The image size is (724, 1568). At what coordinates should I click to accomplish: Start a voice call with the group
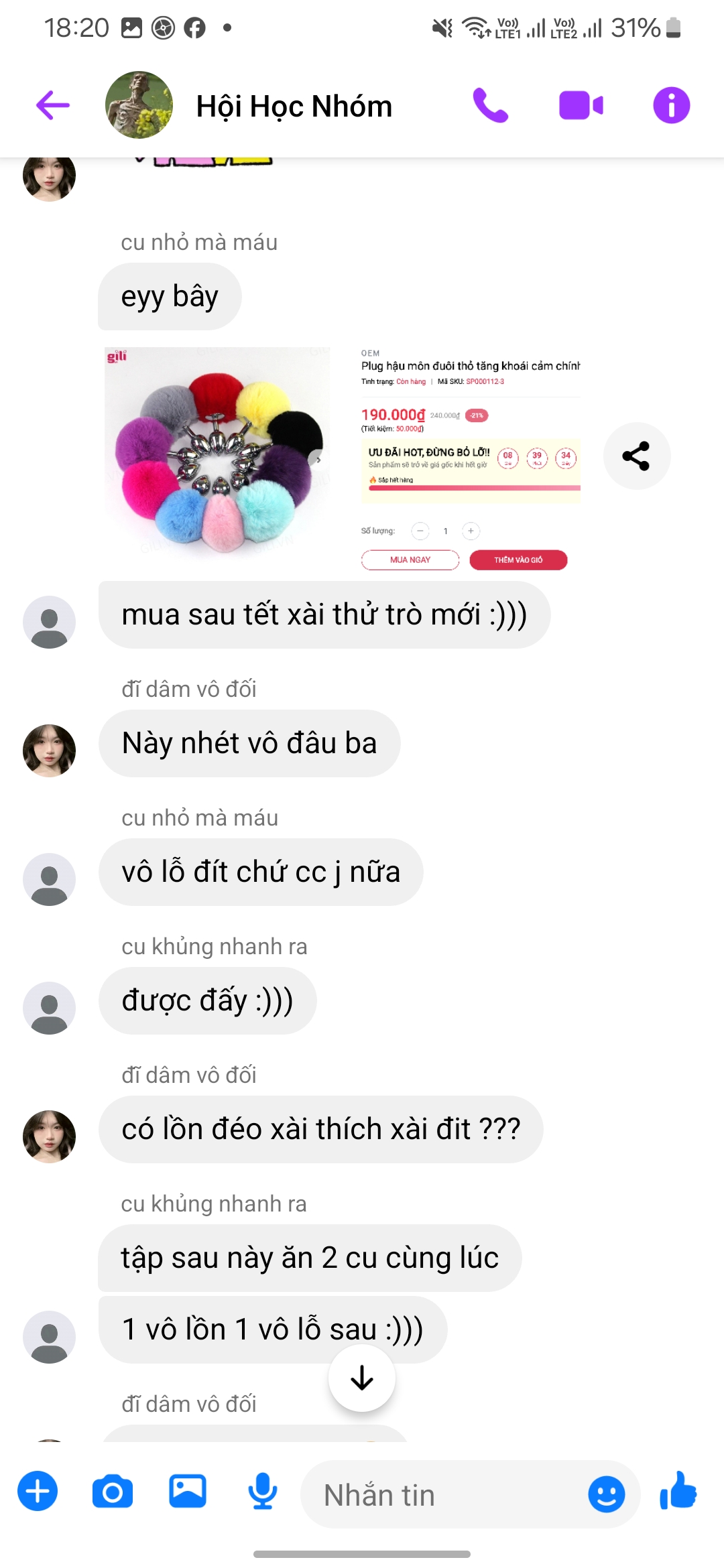click(491, 105)
